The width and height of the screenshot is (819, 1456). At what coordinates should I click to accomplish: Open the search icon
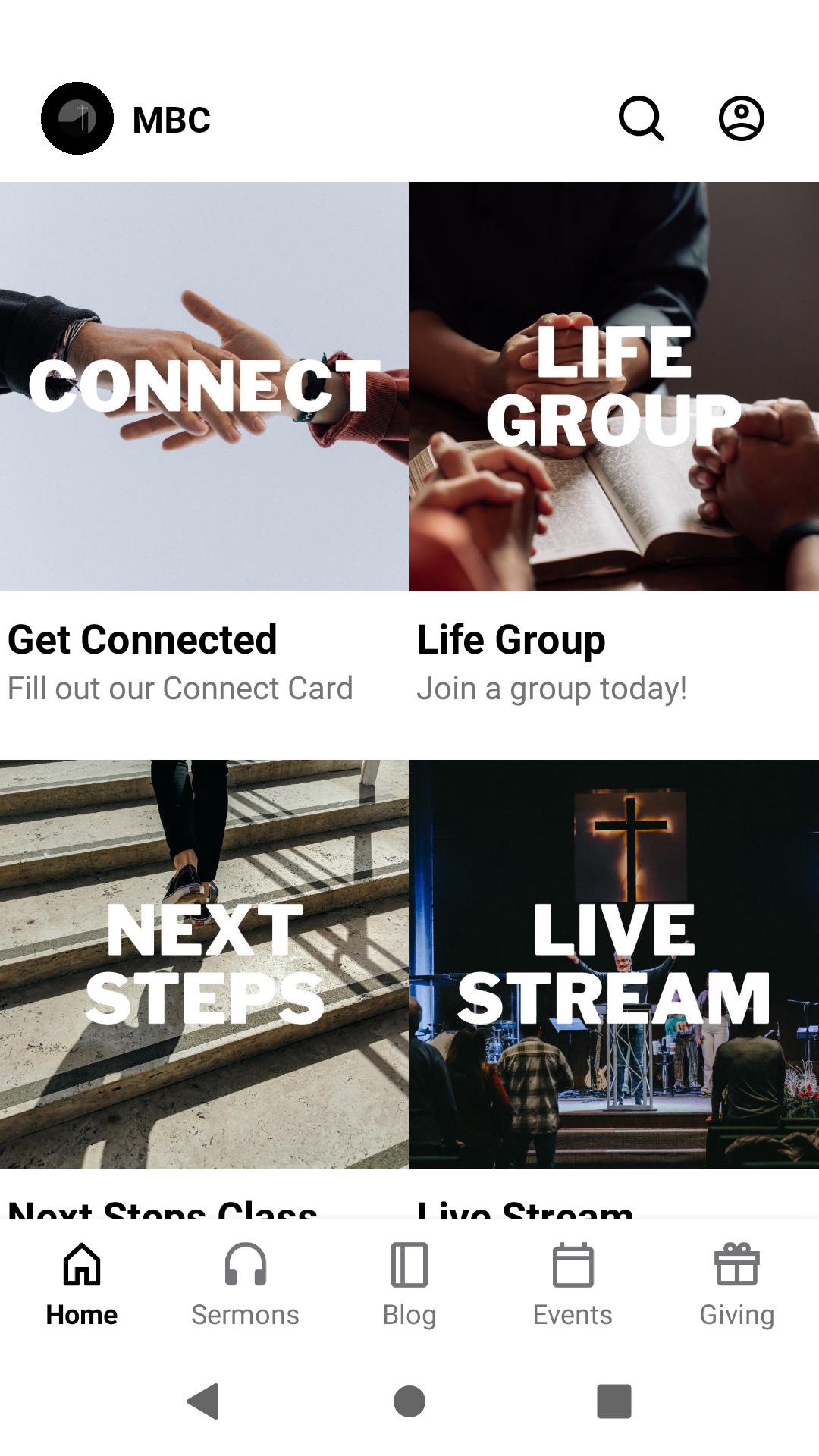pyautogui.click(x=641, y=118)
